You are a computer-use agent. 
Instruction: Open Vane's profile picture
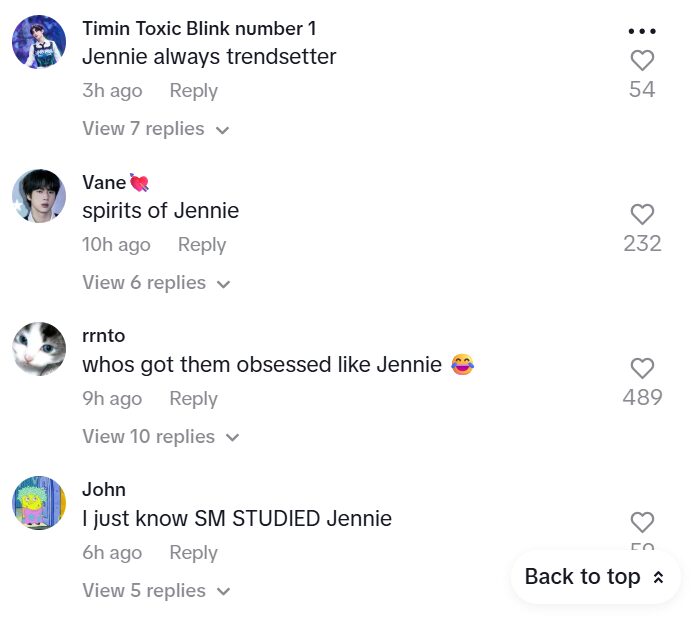point(39,196)
